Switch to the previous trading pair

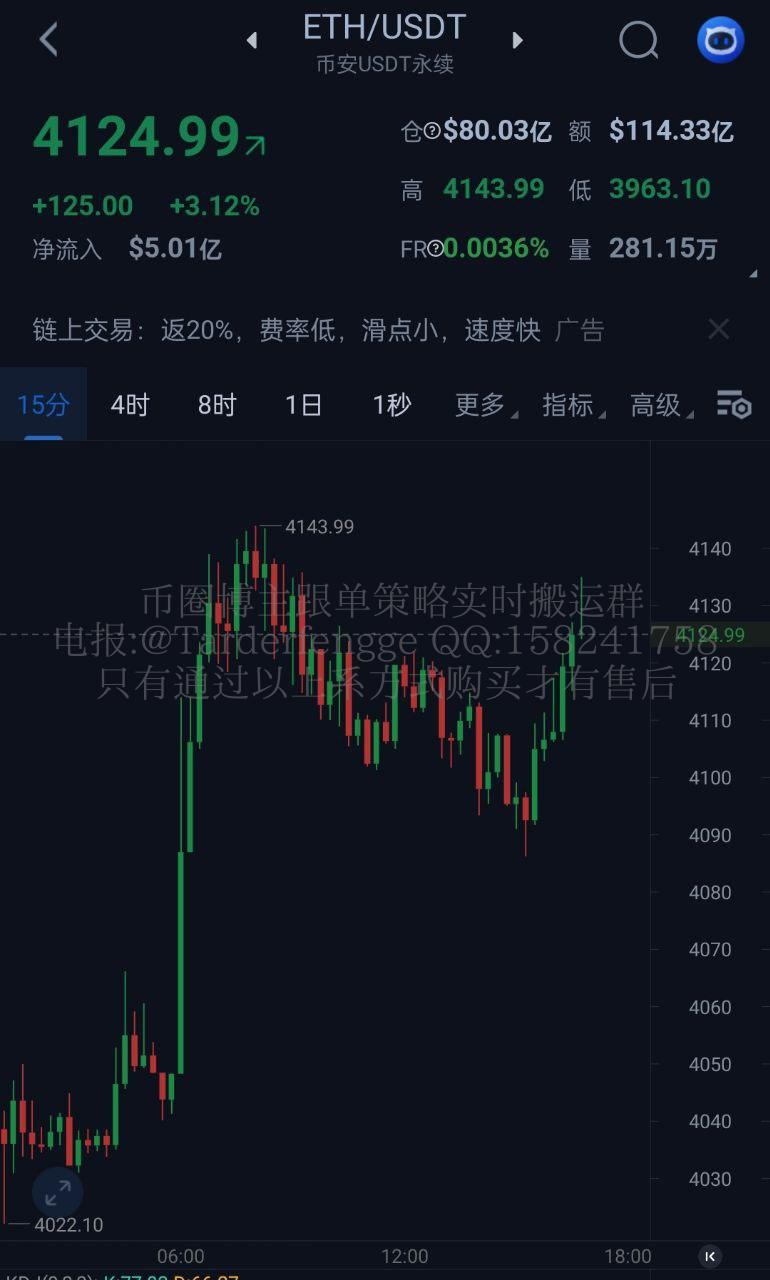[252, 40]
